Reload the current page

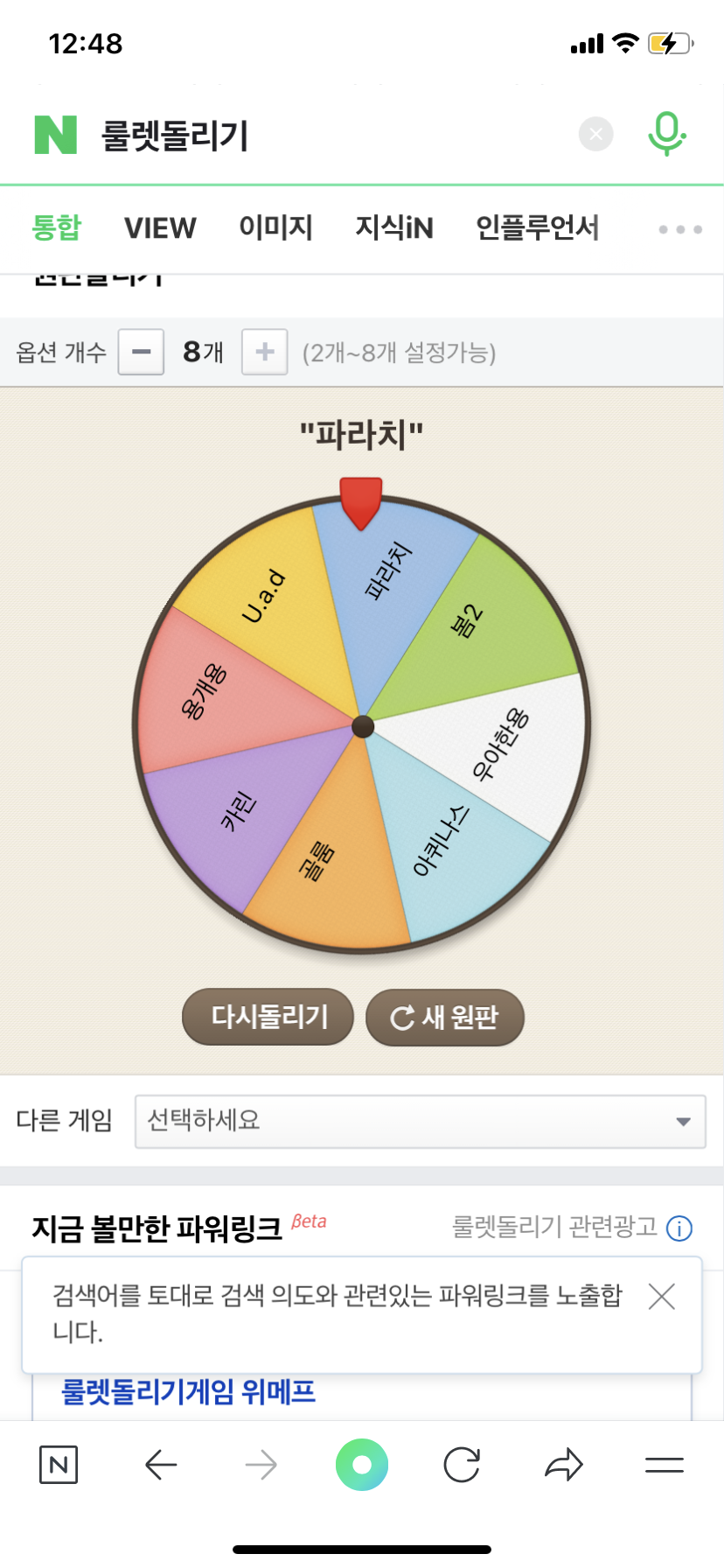462,1465
